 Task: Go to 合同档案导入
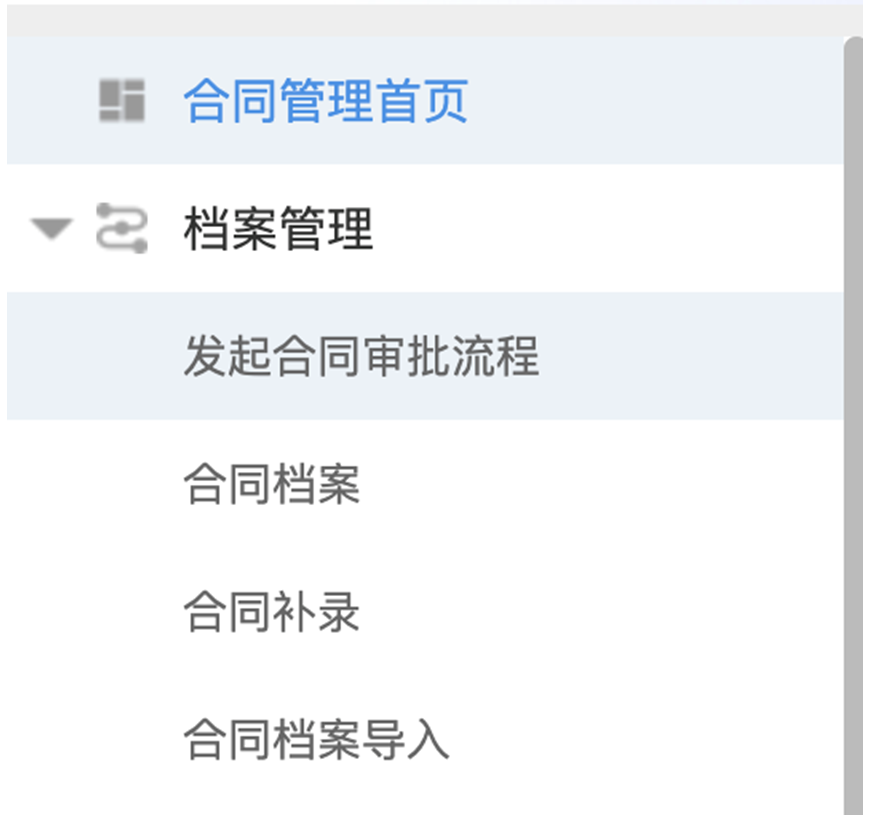click(316, 741)
